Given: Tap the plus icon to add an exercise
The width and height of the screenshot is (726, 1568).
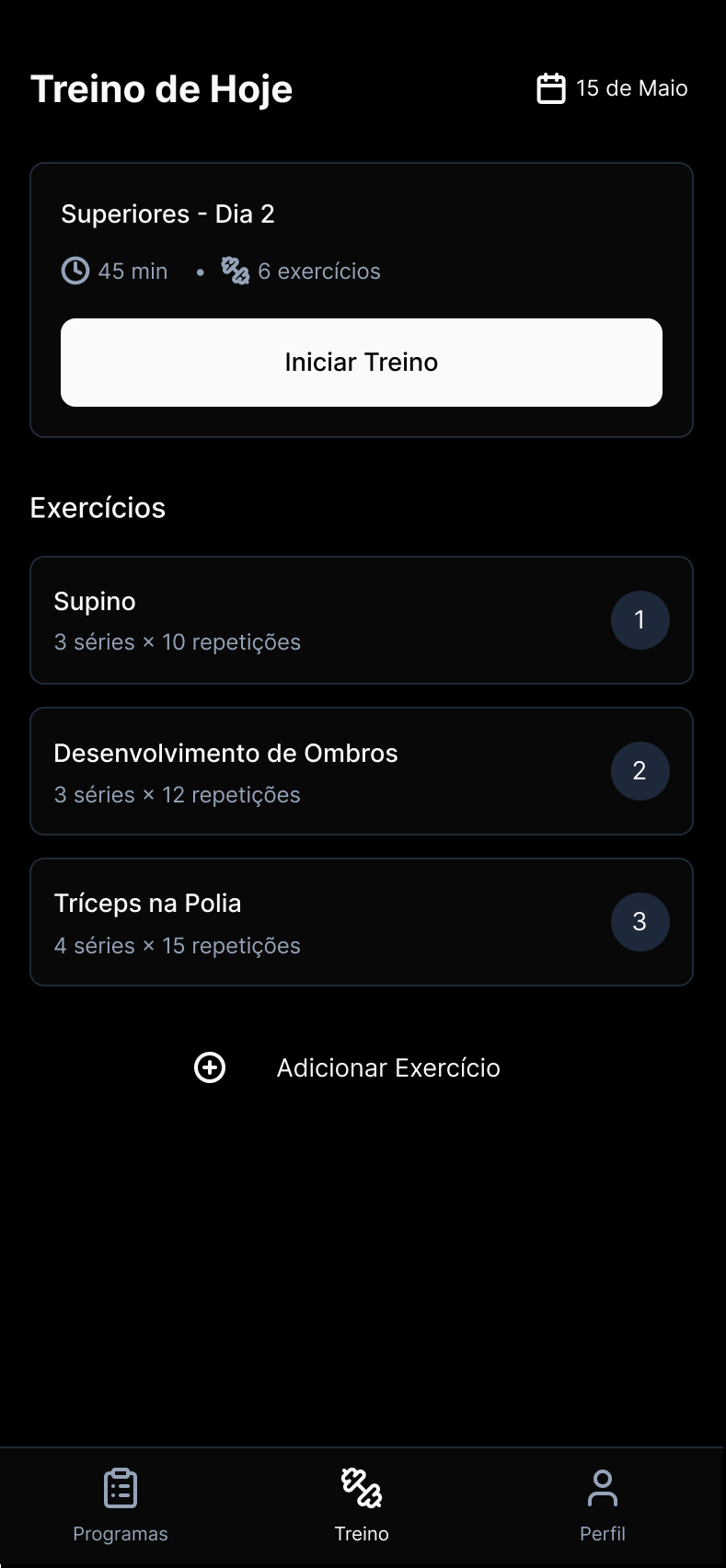Looking at the screenshot, I should 209,1067.
